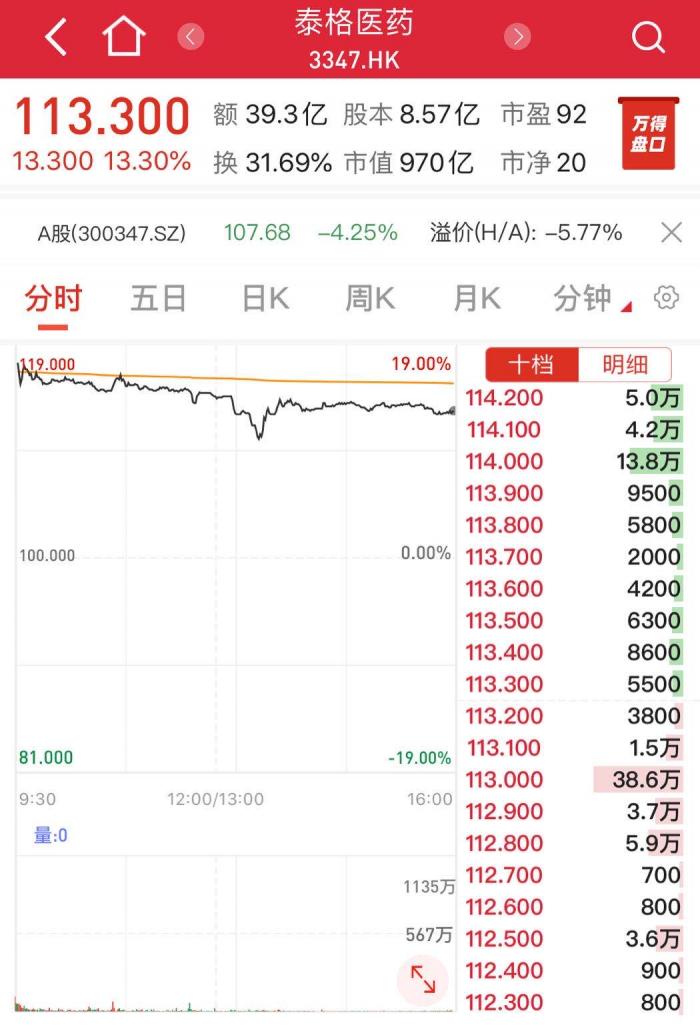
Task: Select the 十档 order book tab
Action: [x=531, y=365]
